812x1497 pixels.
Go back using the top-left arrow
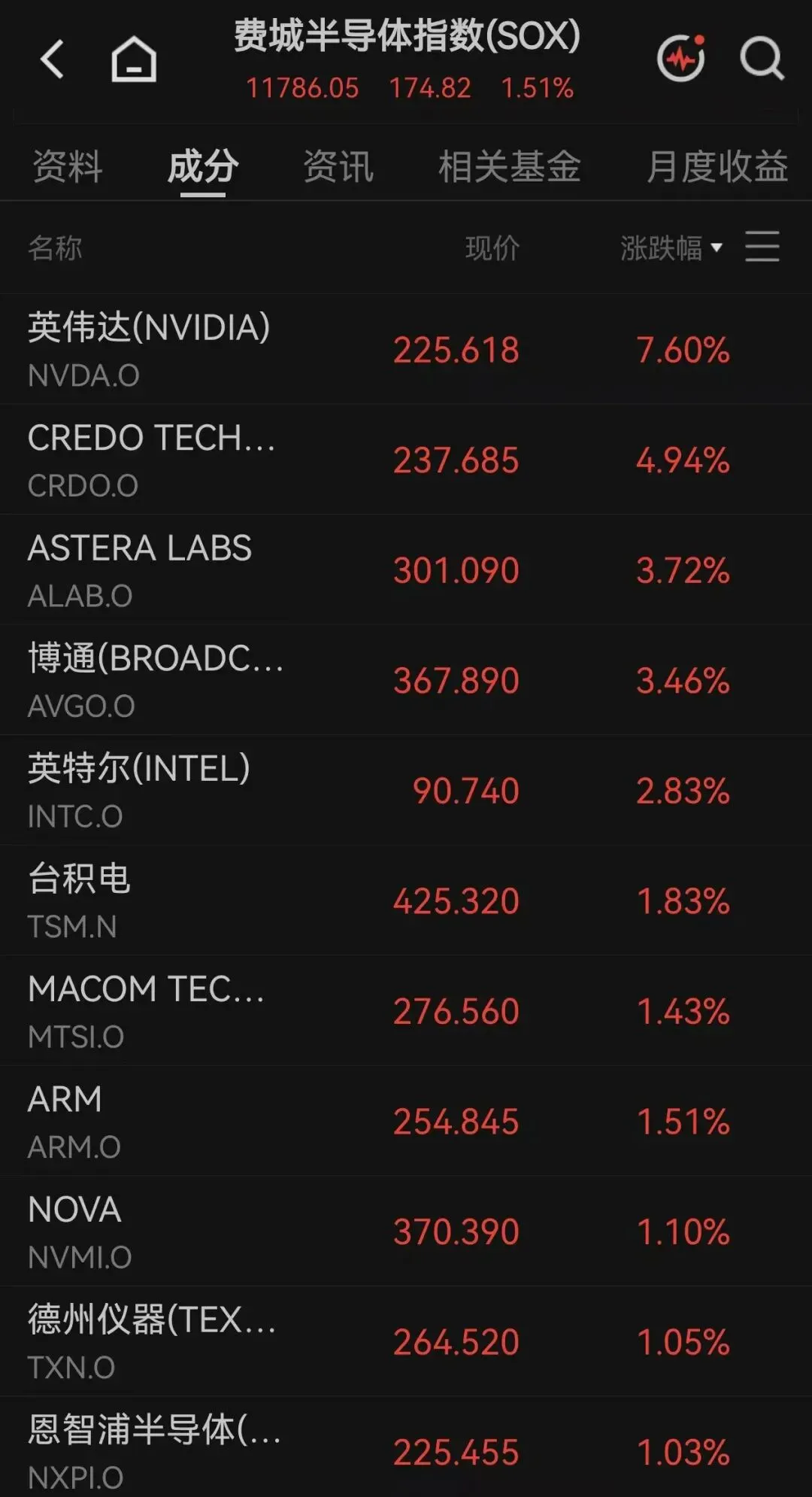pyautogui.click(x=52, y=59)
